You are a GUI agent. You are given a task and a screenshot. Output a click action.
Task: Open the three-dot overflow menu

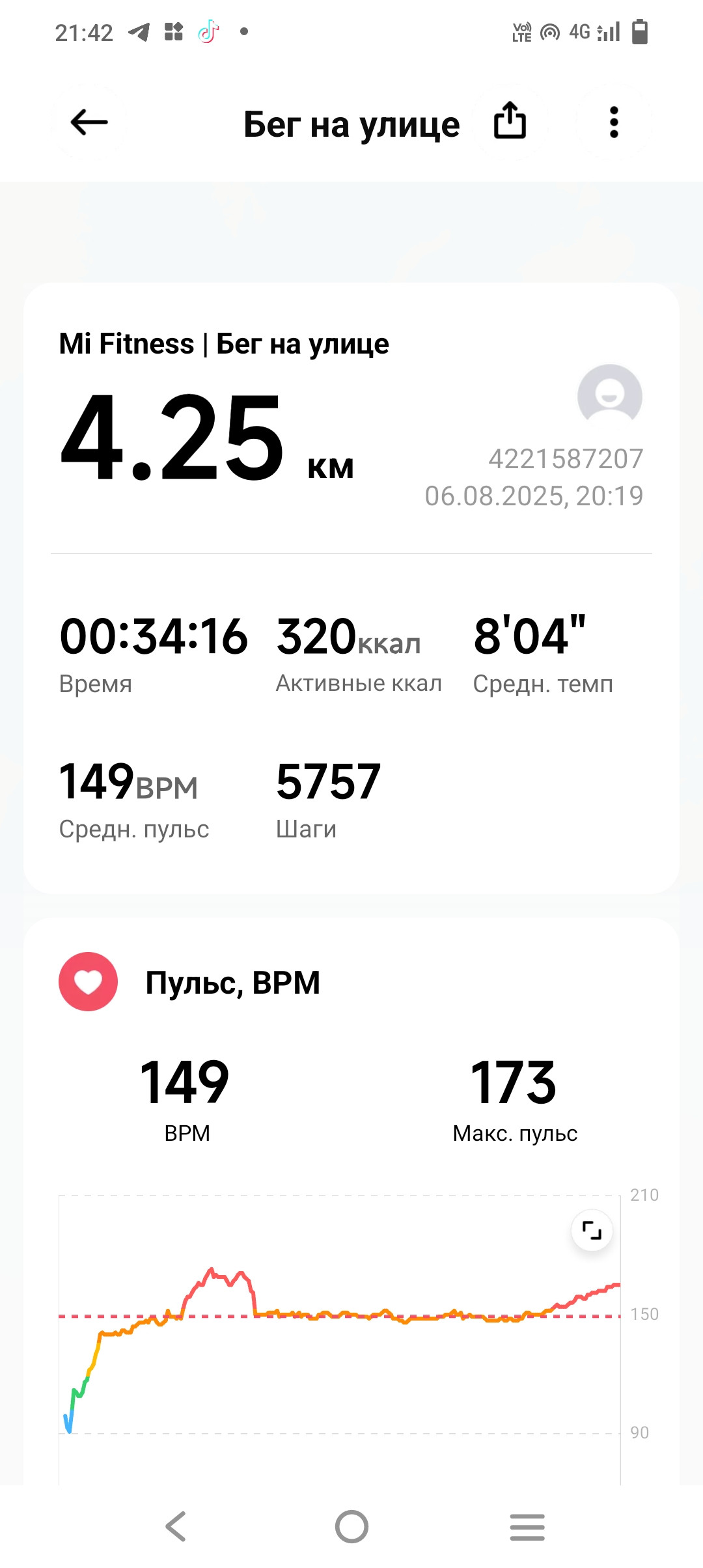613,122
